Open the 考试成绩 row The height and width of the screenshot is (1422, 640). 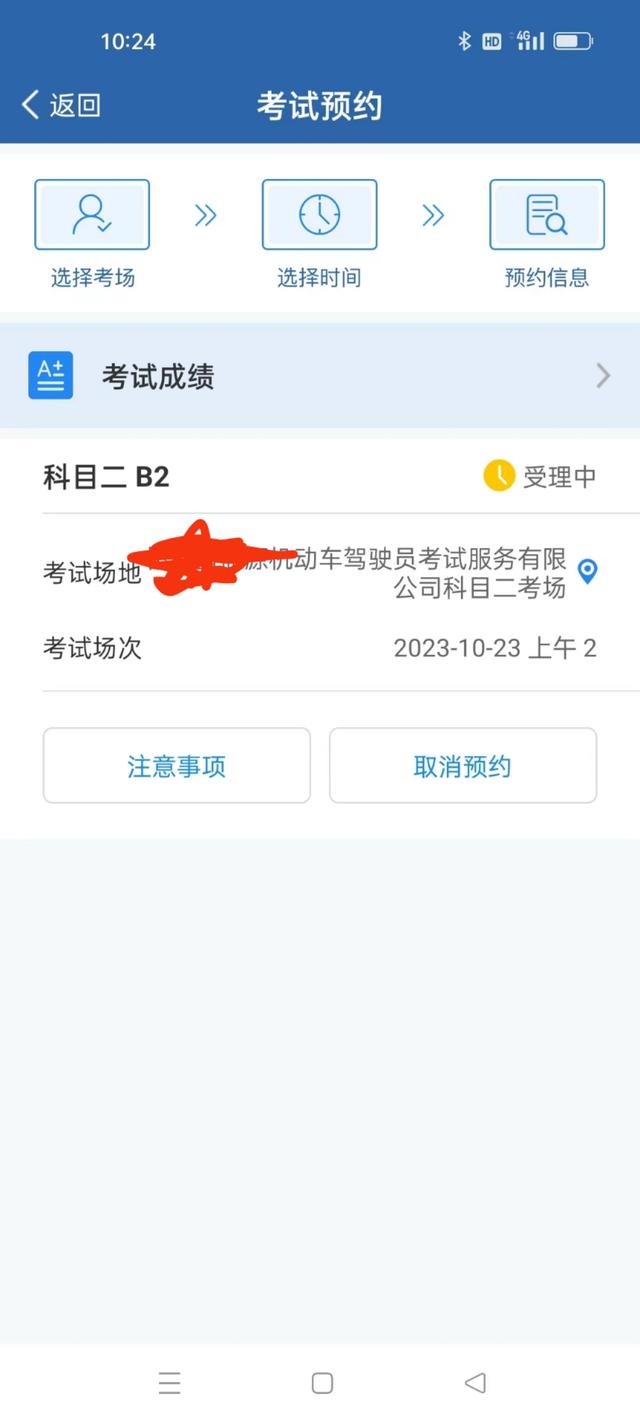(320, 376)
